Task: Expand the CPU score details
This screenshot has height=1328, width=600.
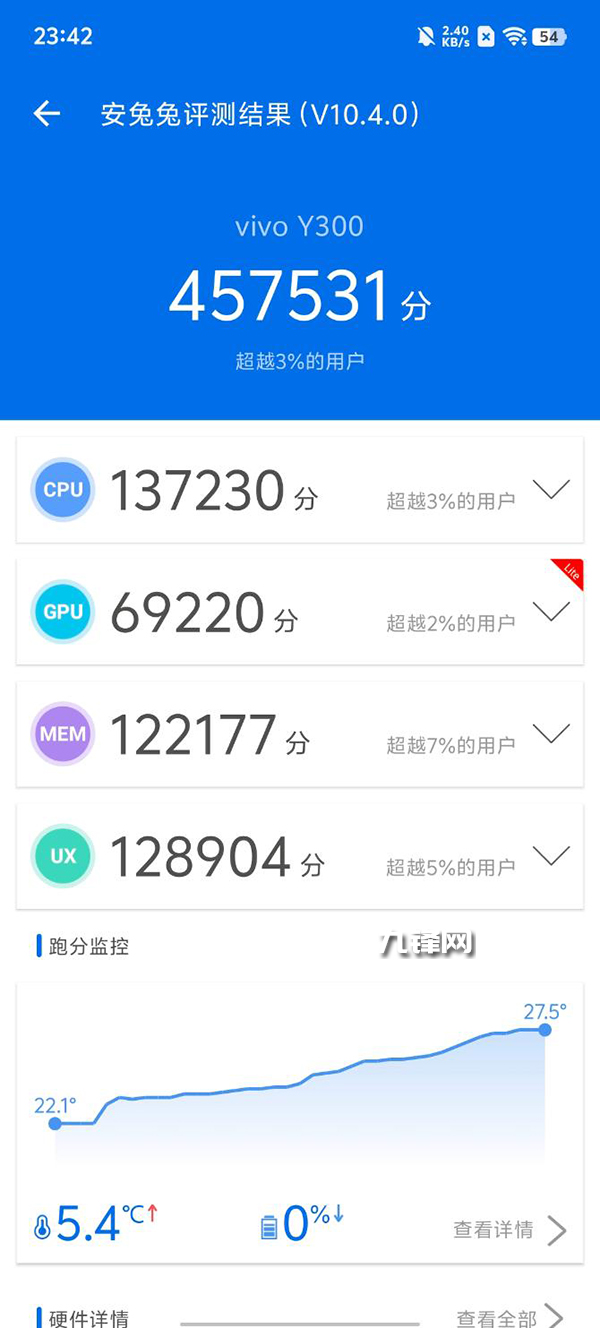Action: pyautogui.click(x=551, y=489)
